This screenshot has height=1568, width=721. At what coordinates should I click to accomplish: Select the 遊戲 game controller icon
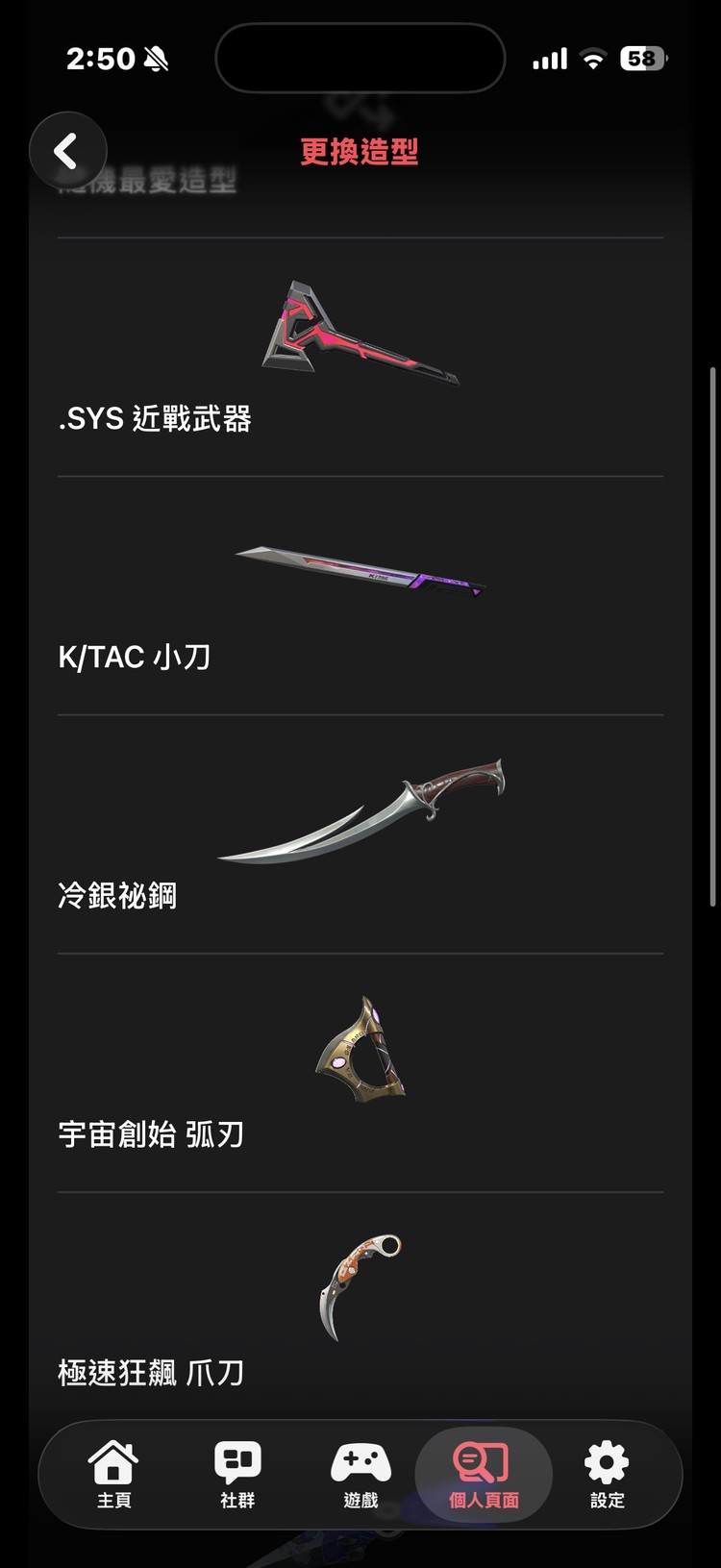click(x=360, y=1464)
